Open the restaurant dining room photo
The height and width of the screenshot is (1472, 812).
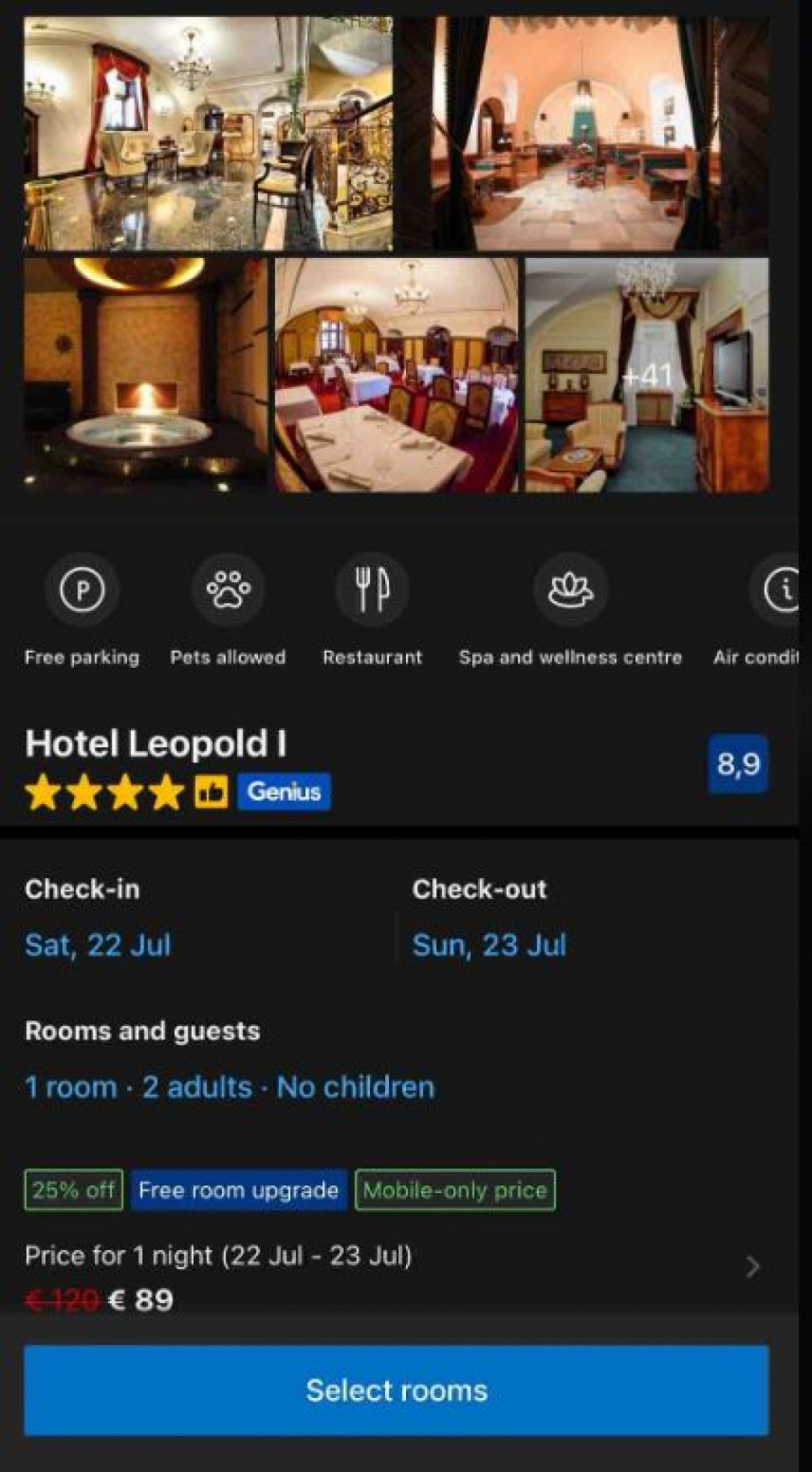click(396, 375)
